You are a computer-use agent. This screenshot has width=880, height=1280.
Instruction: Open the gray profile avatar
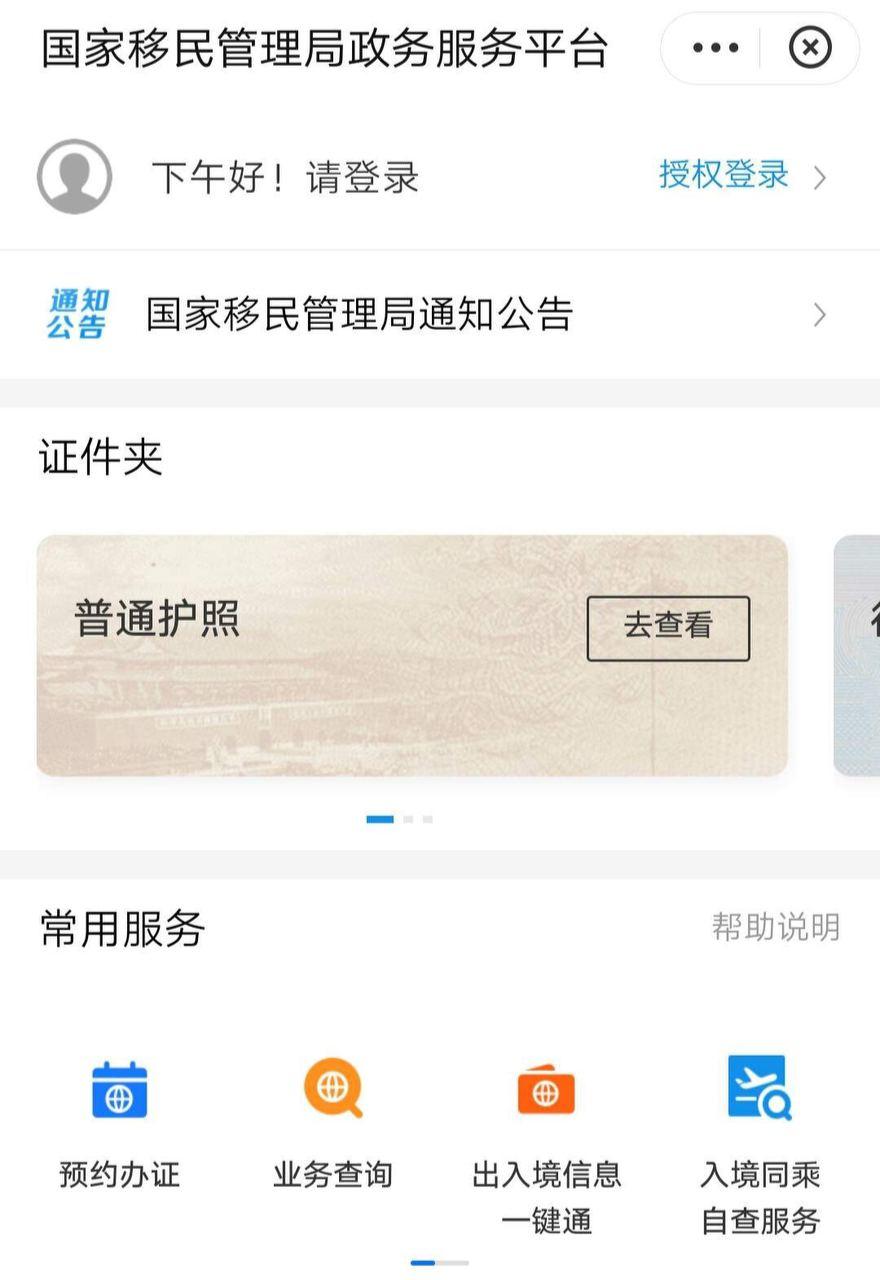(74, 177)
